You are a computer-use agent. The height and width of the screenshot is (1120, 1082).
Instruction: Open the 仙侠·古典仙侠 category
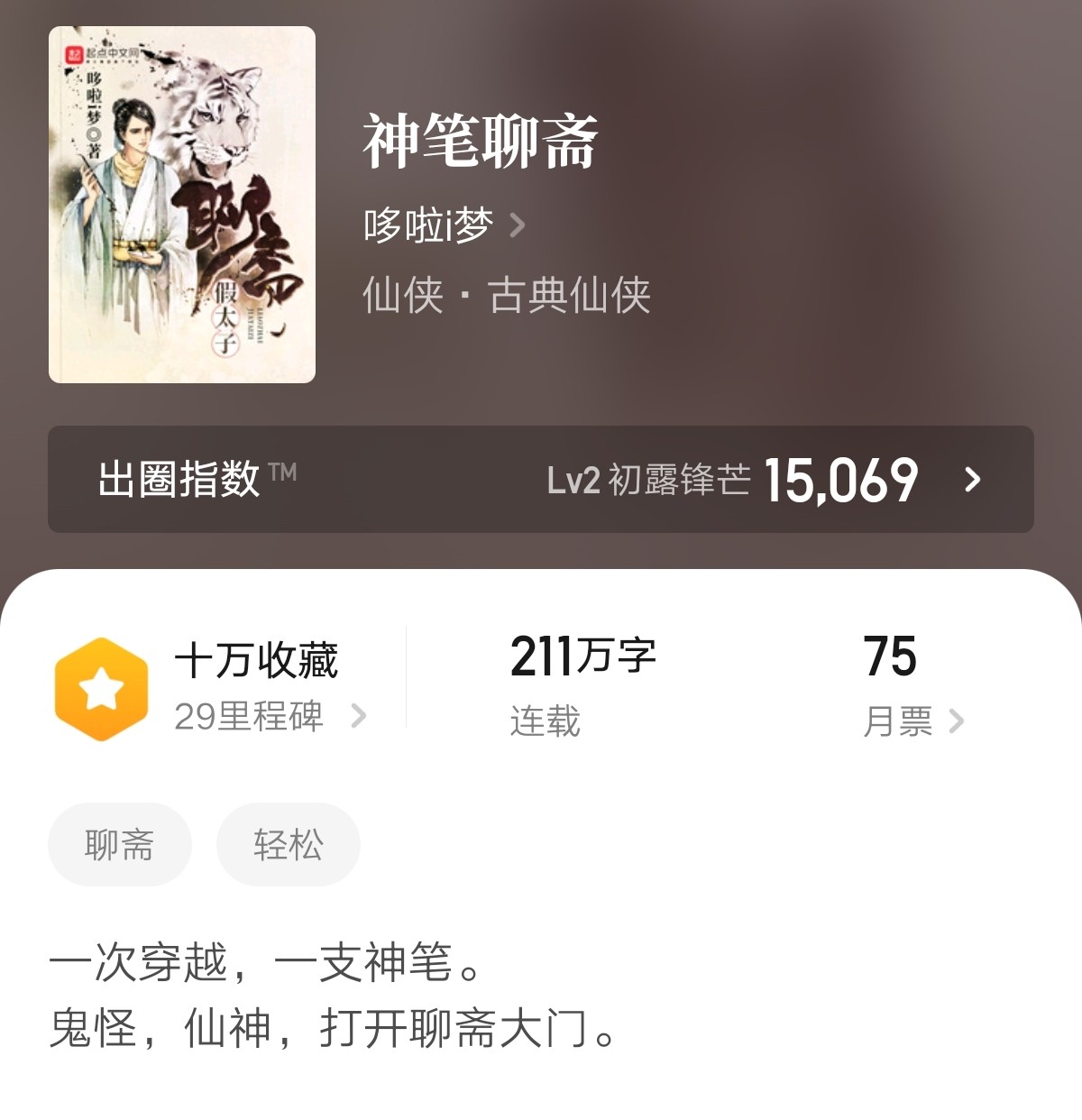pyautogui.click(x=506, y=296)
